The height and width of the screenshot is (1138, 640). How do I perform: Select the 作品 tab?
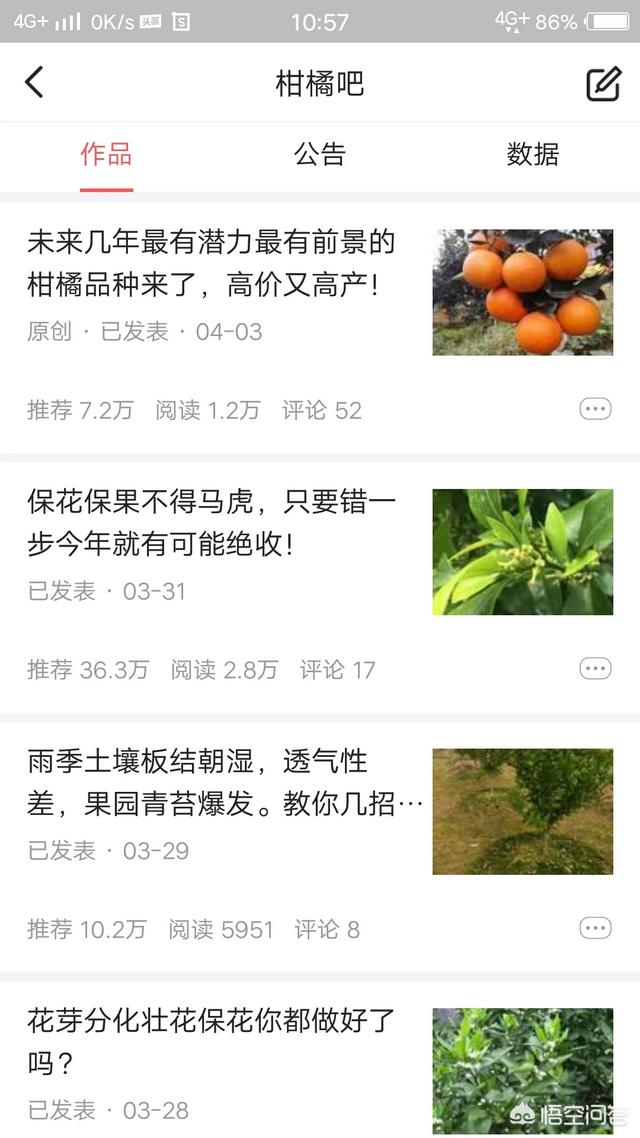pyautogui.click(x=106, y=155)
